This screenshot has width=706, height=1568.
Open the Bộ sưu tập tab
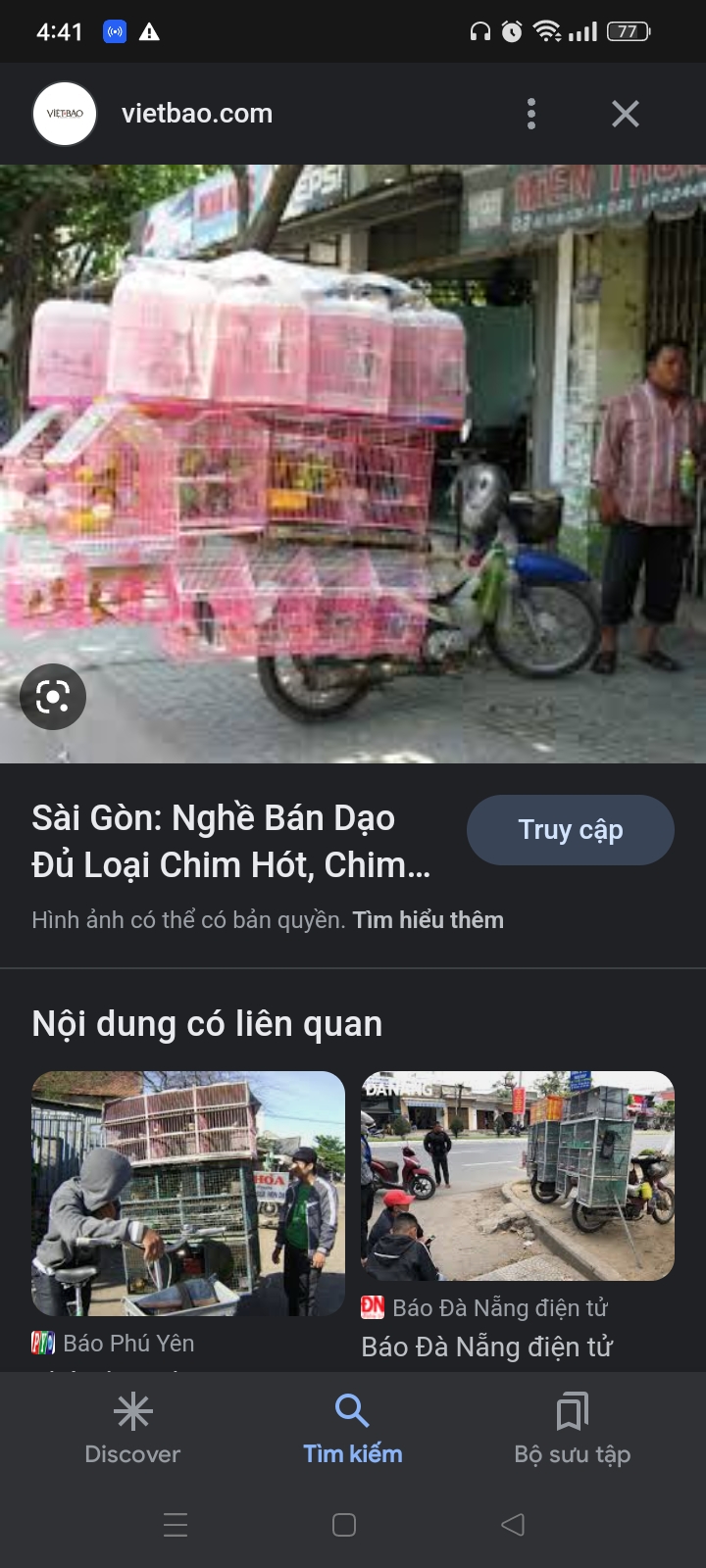point(572,1429)
